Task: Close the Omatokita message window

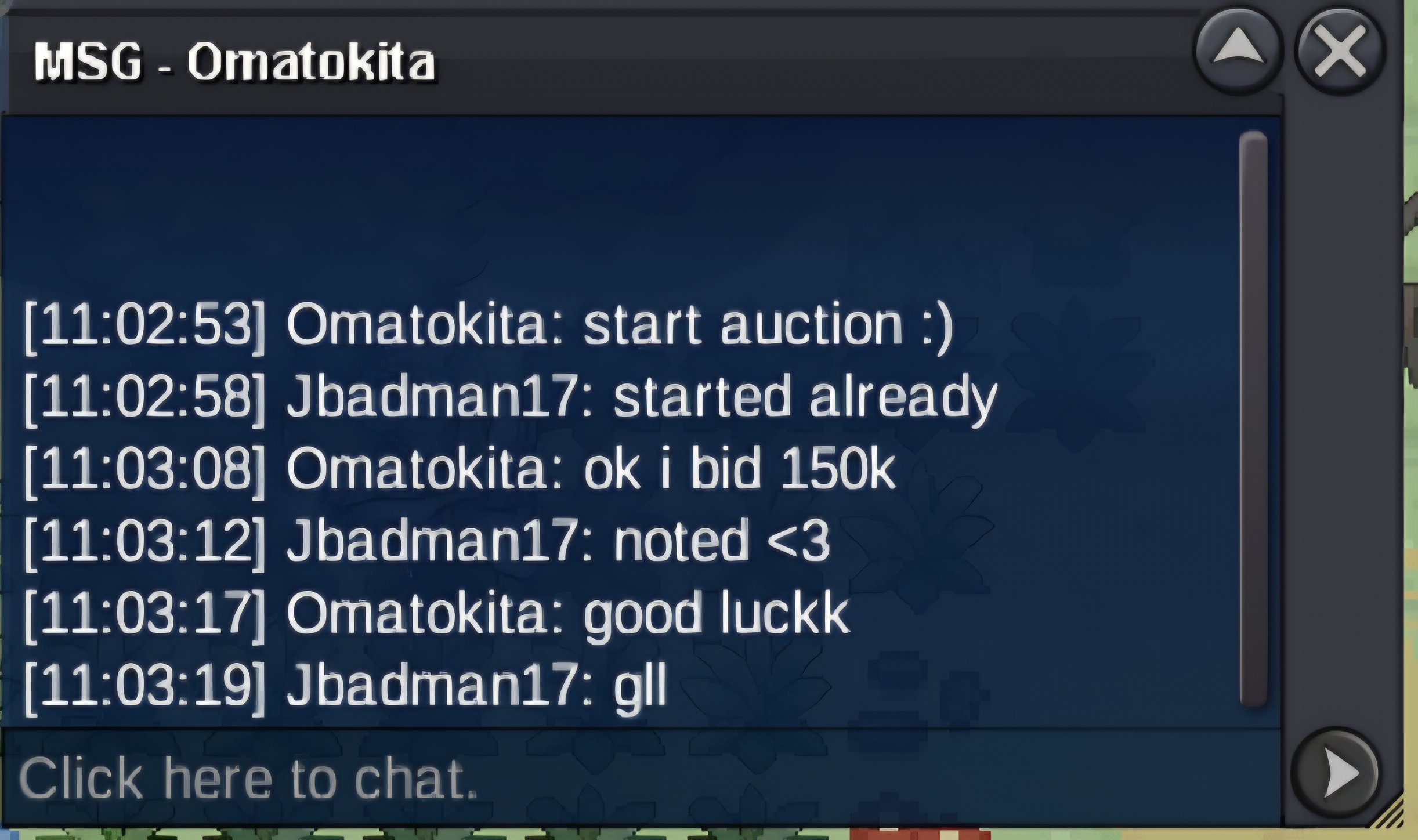Action: (x=1340, y=51)
